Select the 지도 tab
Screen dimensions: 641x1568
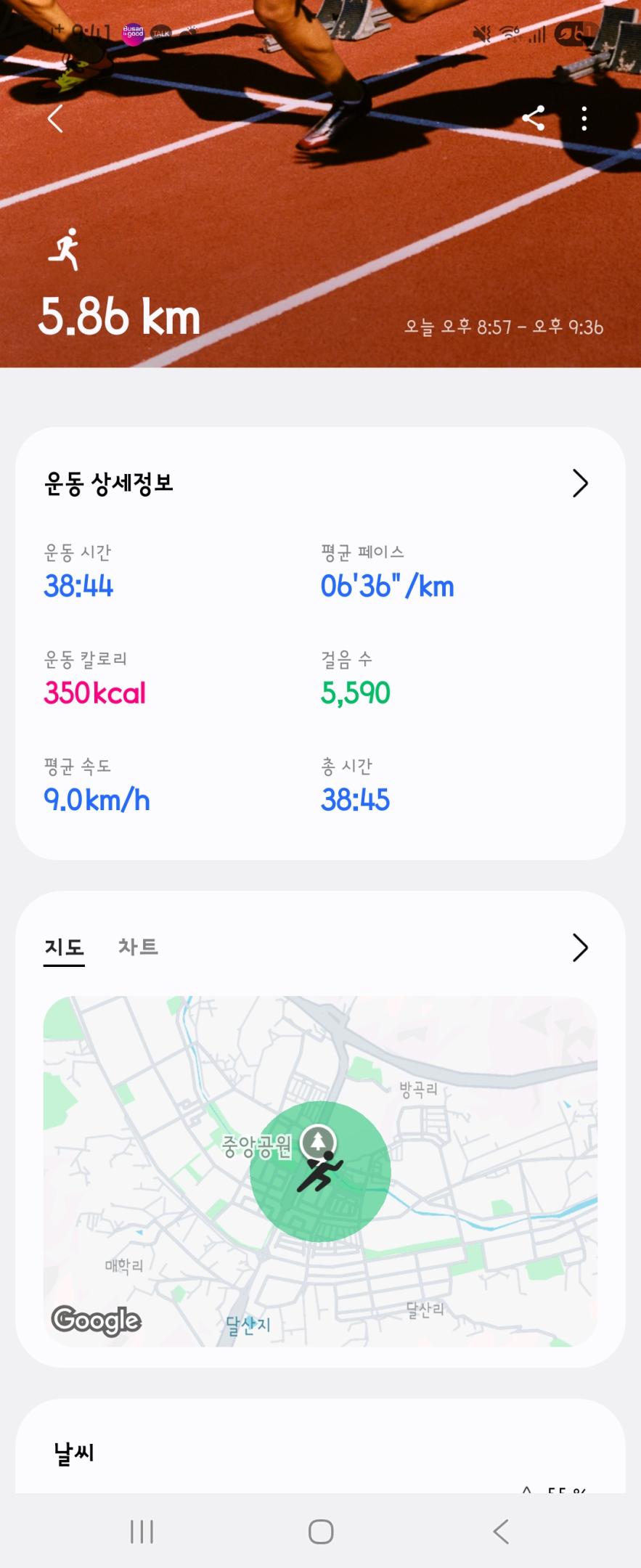pos(63,946)
